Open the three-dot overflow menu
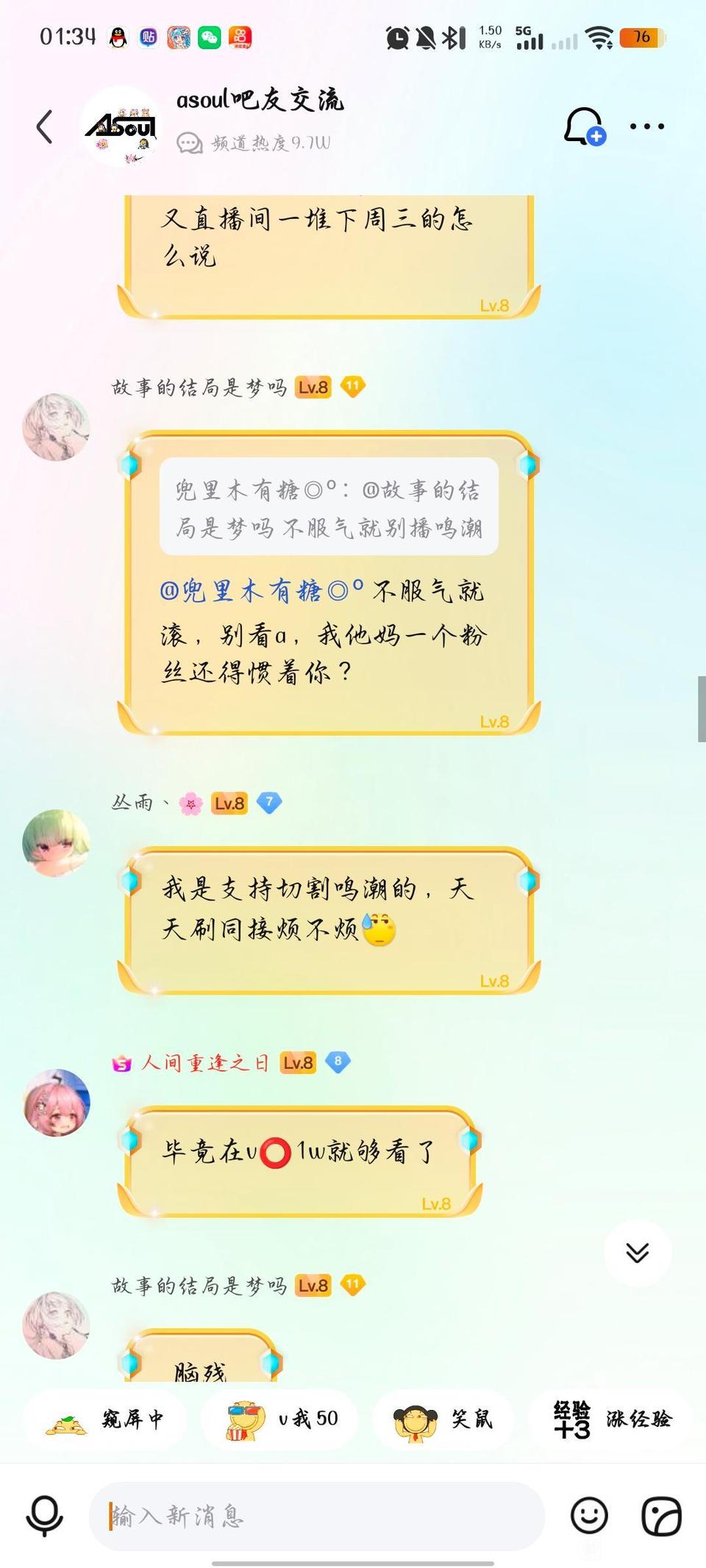Viewport: 706px width, 1568px height. [647, 126]
